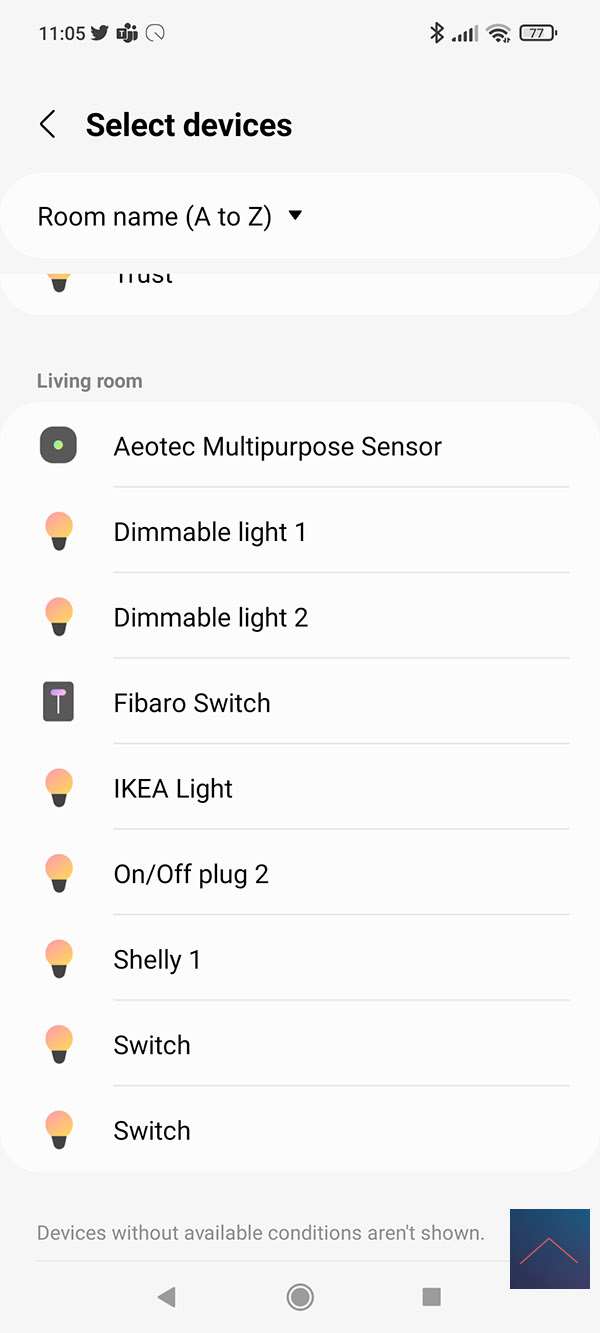Select Aeotec Multipurpose Sensor
This screenshot has height=1333, width=600.
pyautogui.click(x=277, y=446)
